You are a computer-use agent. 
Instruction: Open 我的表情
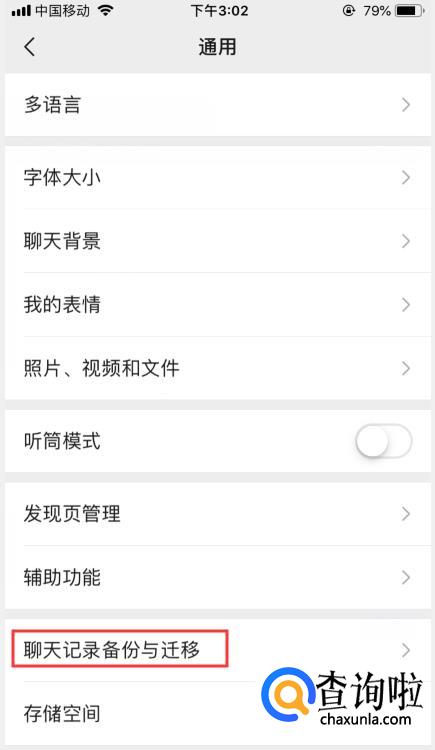218,305
